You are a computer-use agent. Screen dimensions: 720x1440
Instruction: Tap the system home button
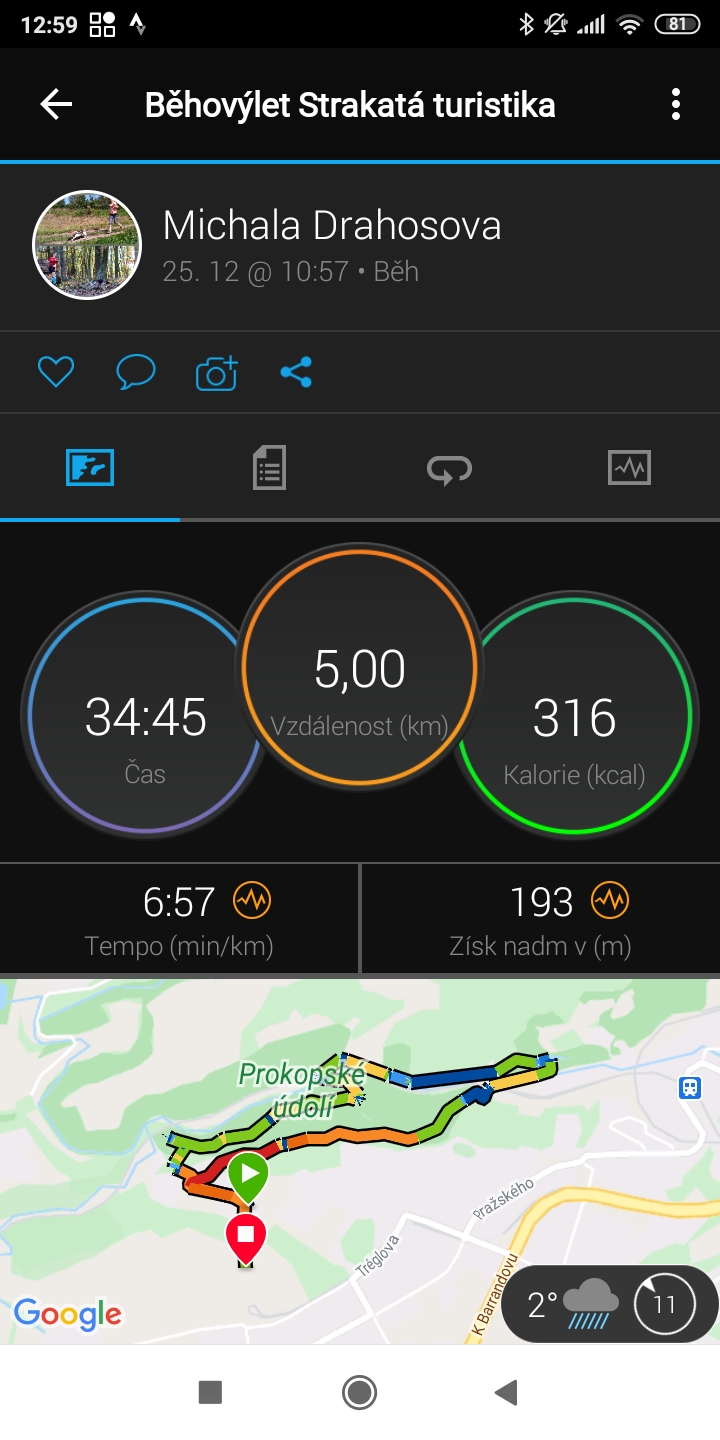[359, 1392]
